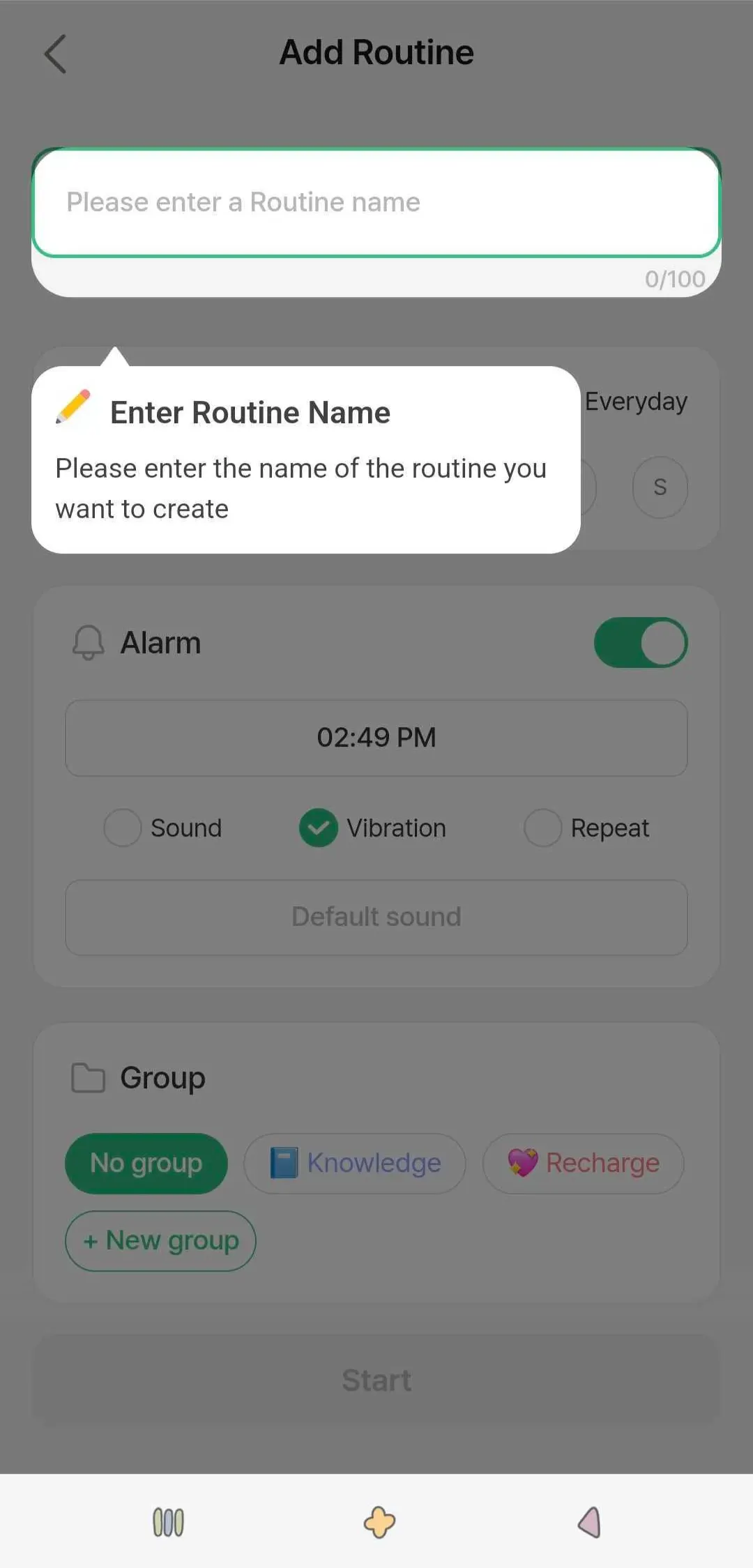
Task: Toggle the Alarm switch off
Action: [641, 642]
